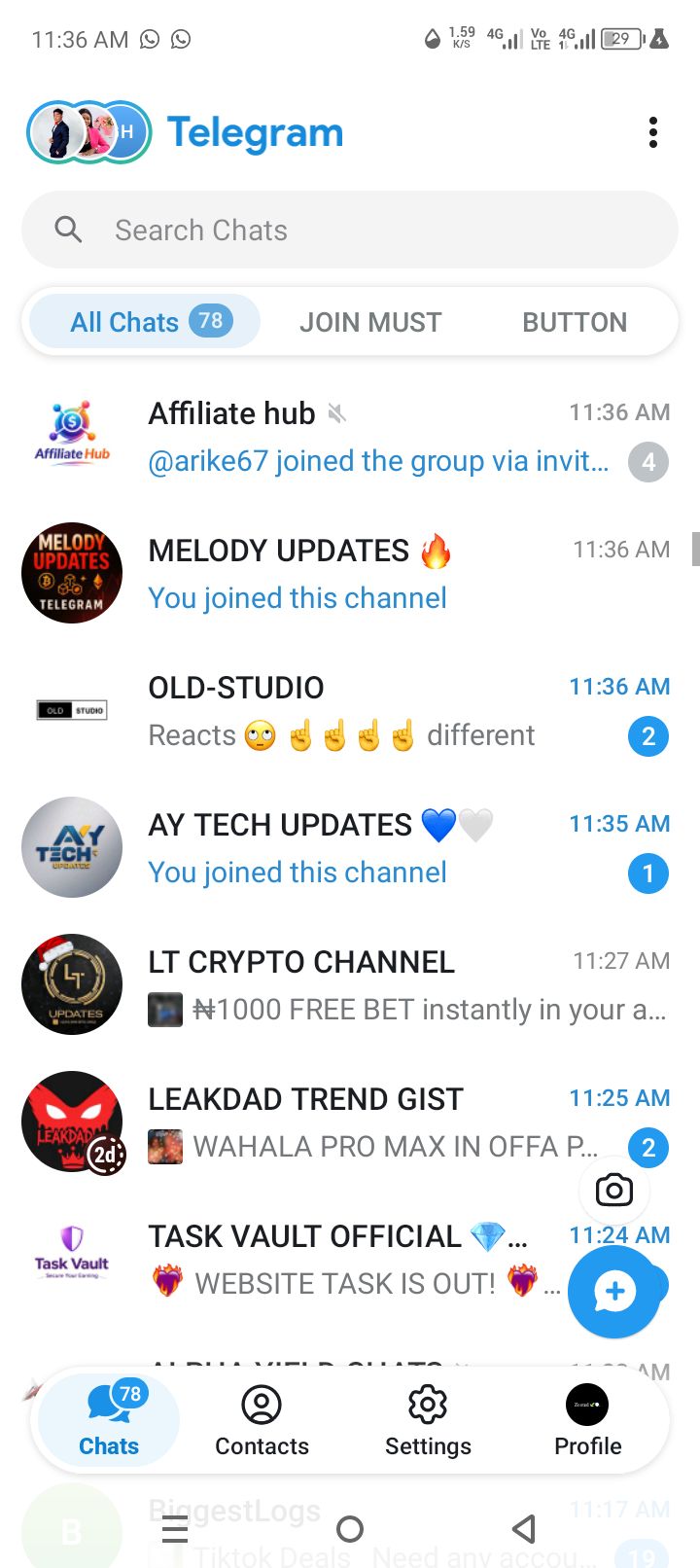Tap the Search Chats field
Viewport: 700px width, 1568px height.
coord(350,230)
